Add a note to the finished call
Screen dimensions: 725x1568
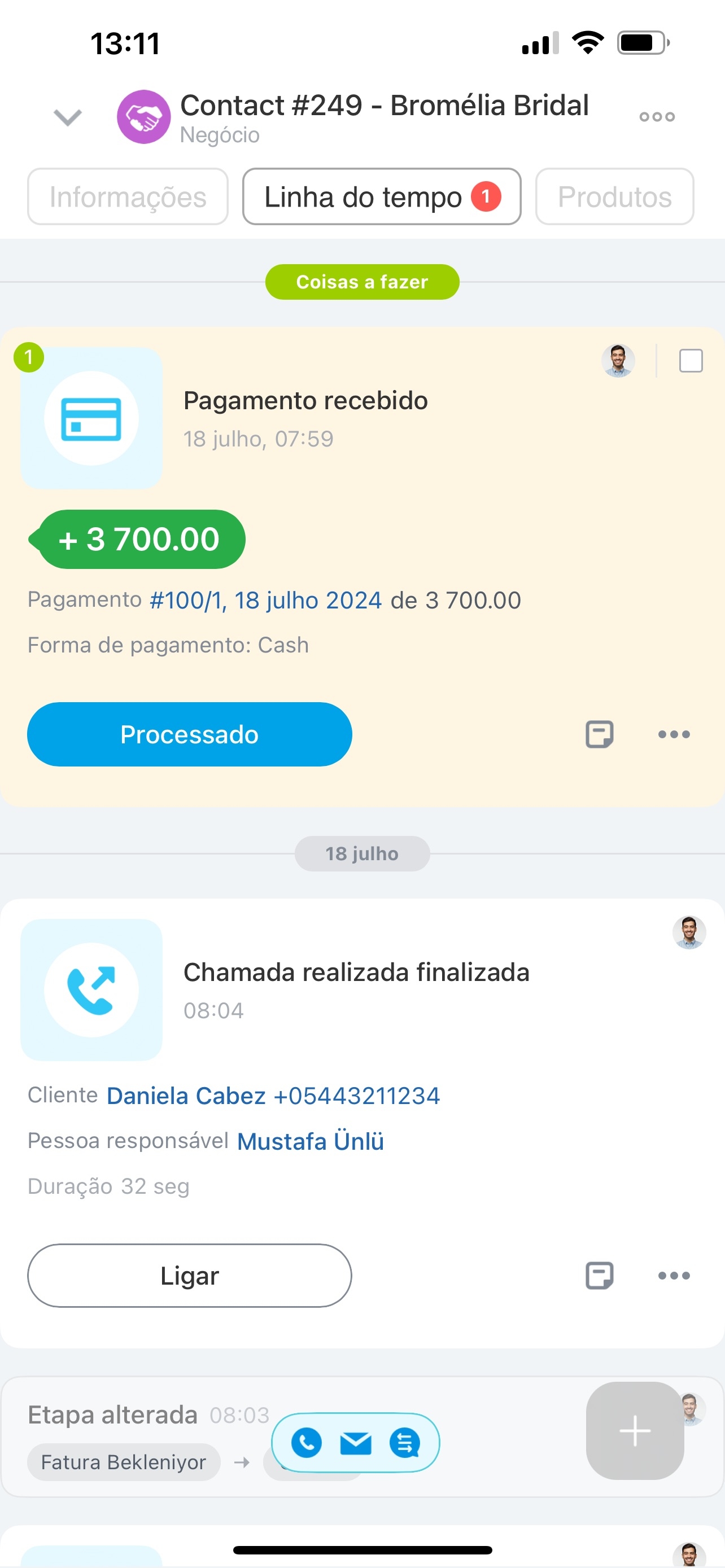599,1275
